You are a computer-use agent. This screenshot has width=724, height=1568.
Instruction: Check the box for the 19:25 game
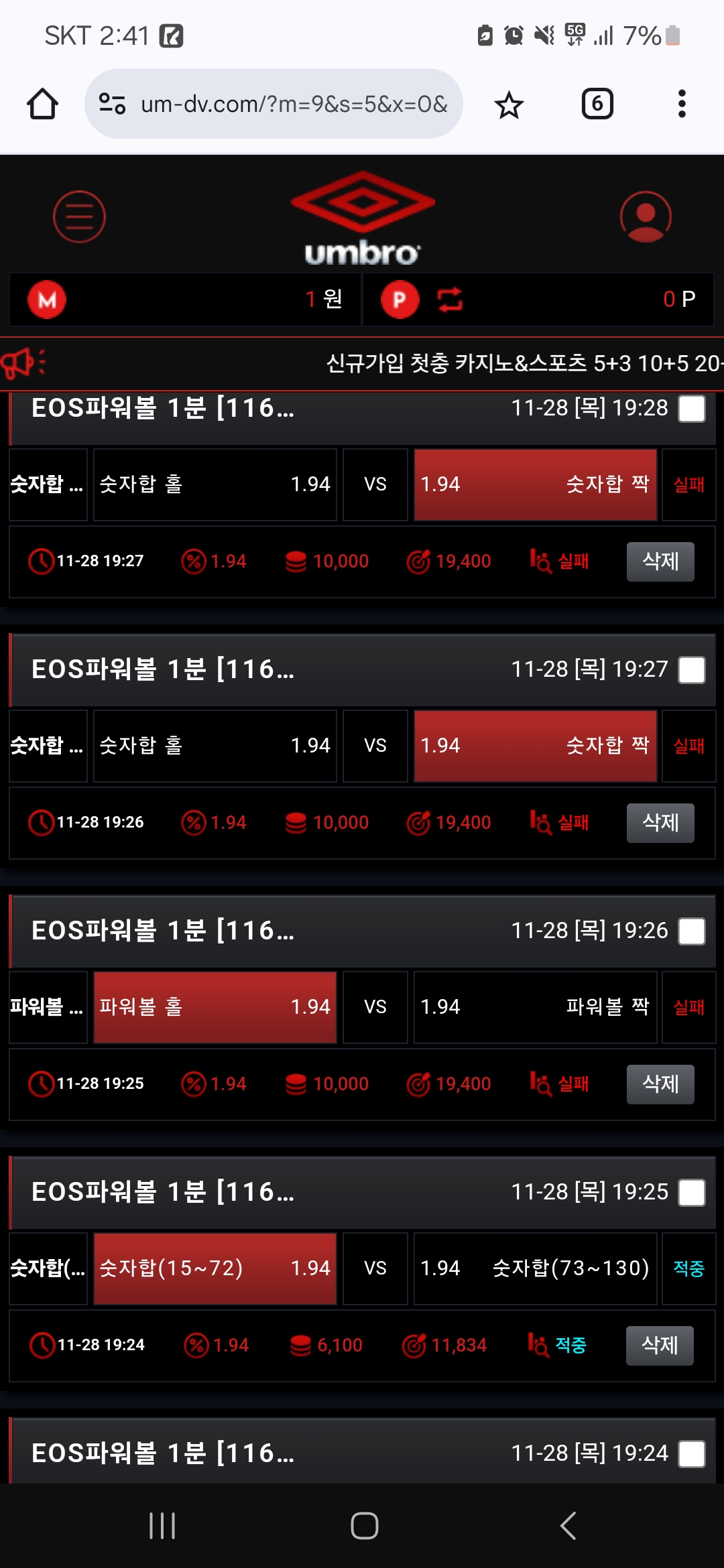pos(692,1192)
